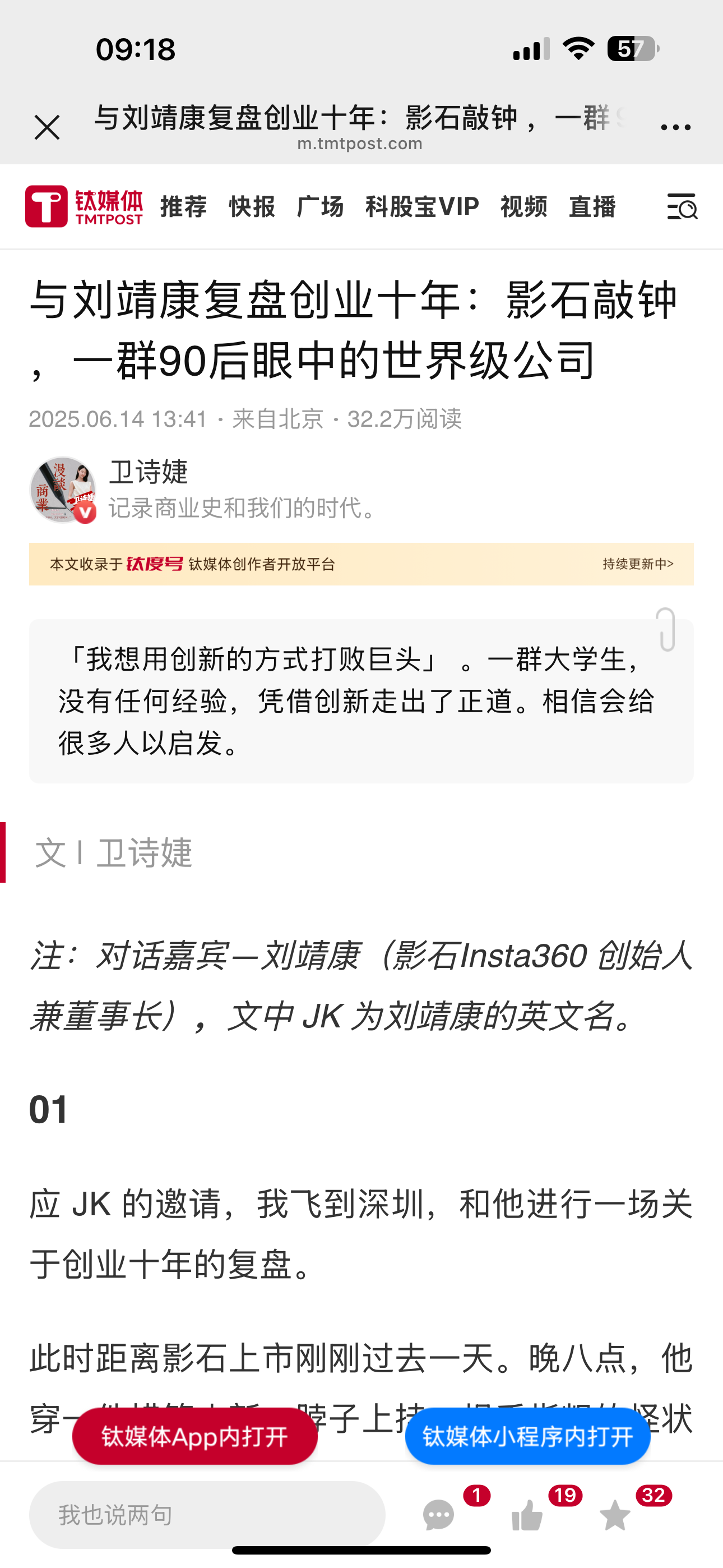Close the in-app browser page
723x1568 pixels.
pyautogui.click(x=47, y=128)
